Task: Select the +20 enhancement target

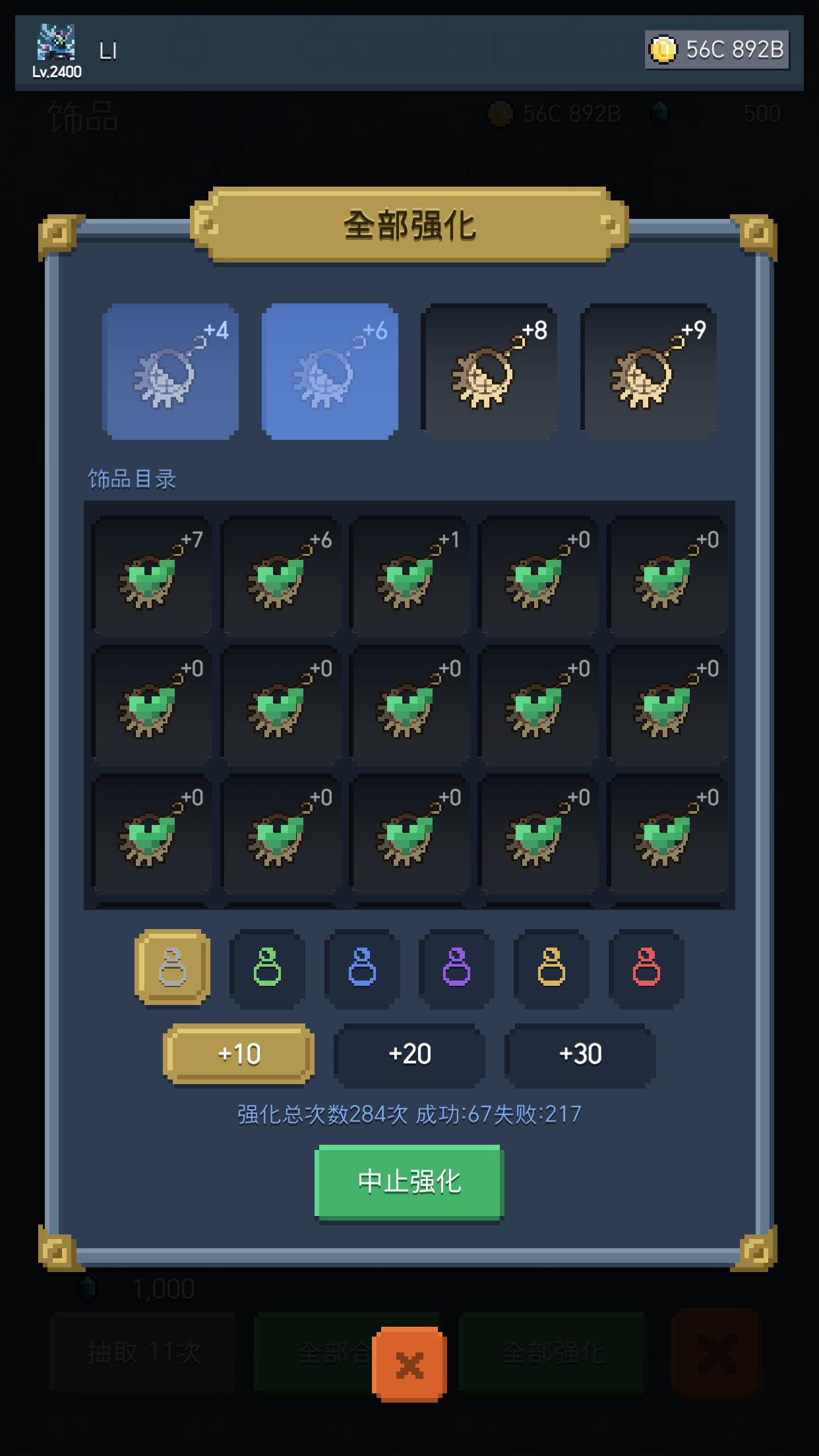Action: pos(409,1054)
